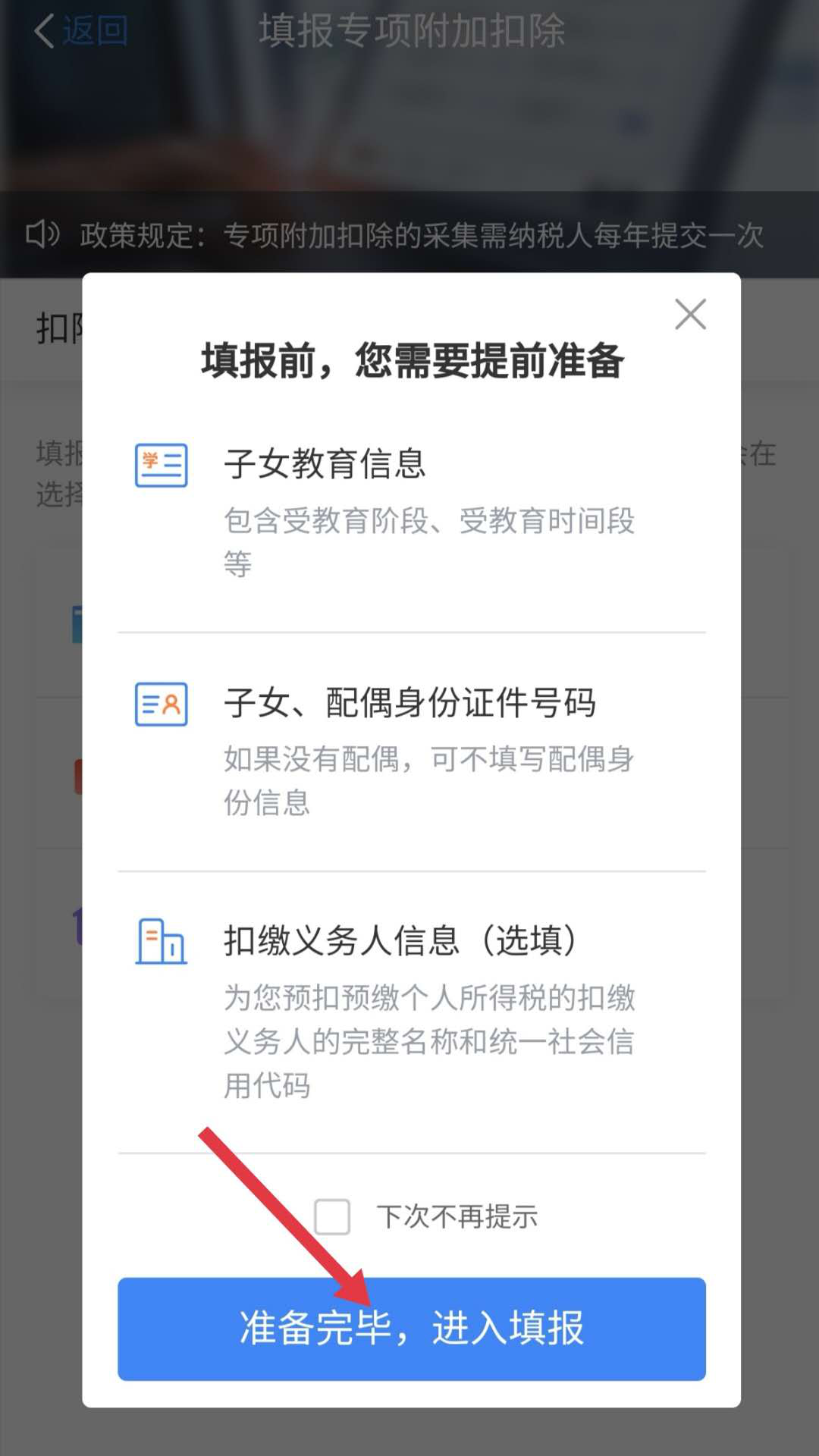Tap 准备完毕，进入填报 button
The width and height of the screenshot is (819, 1456).
(x=412, y=1329)
